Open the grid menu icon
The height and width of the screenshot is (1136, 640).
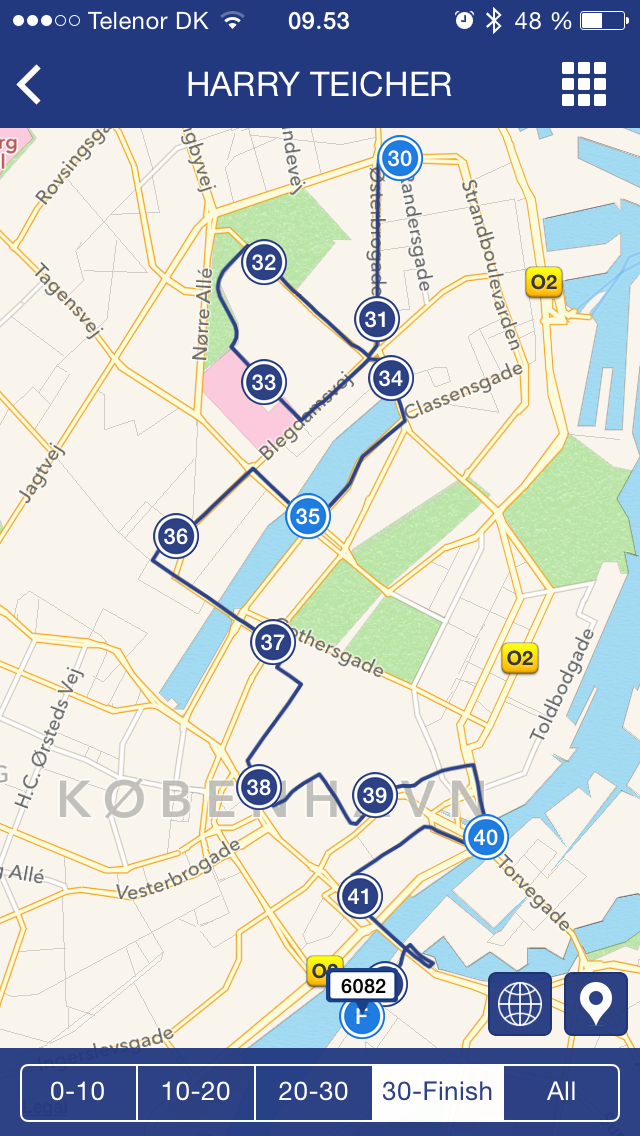(584, 85)
